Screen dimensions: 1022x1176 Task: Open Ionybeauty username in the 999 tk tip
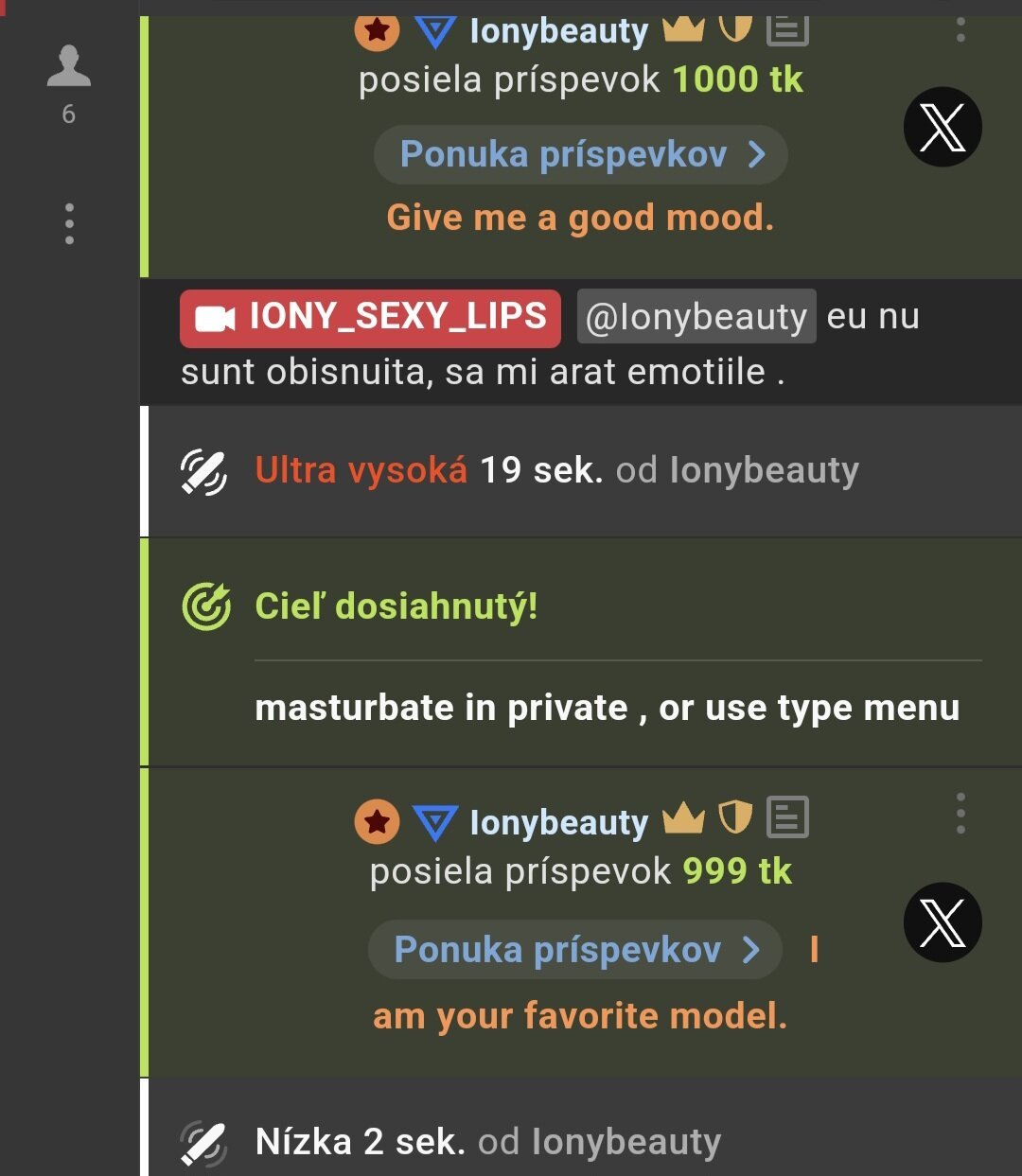(558, 822)
